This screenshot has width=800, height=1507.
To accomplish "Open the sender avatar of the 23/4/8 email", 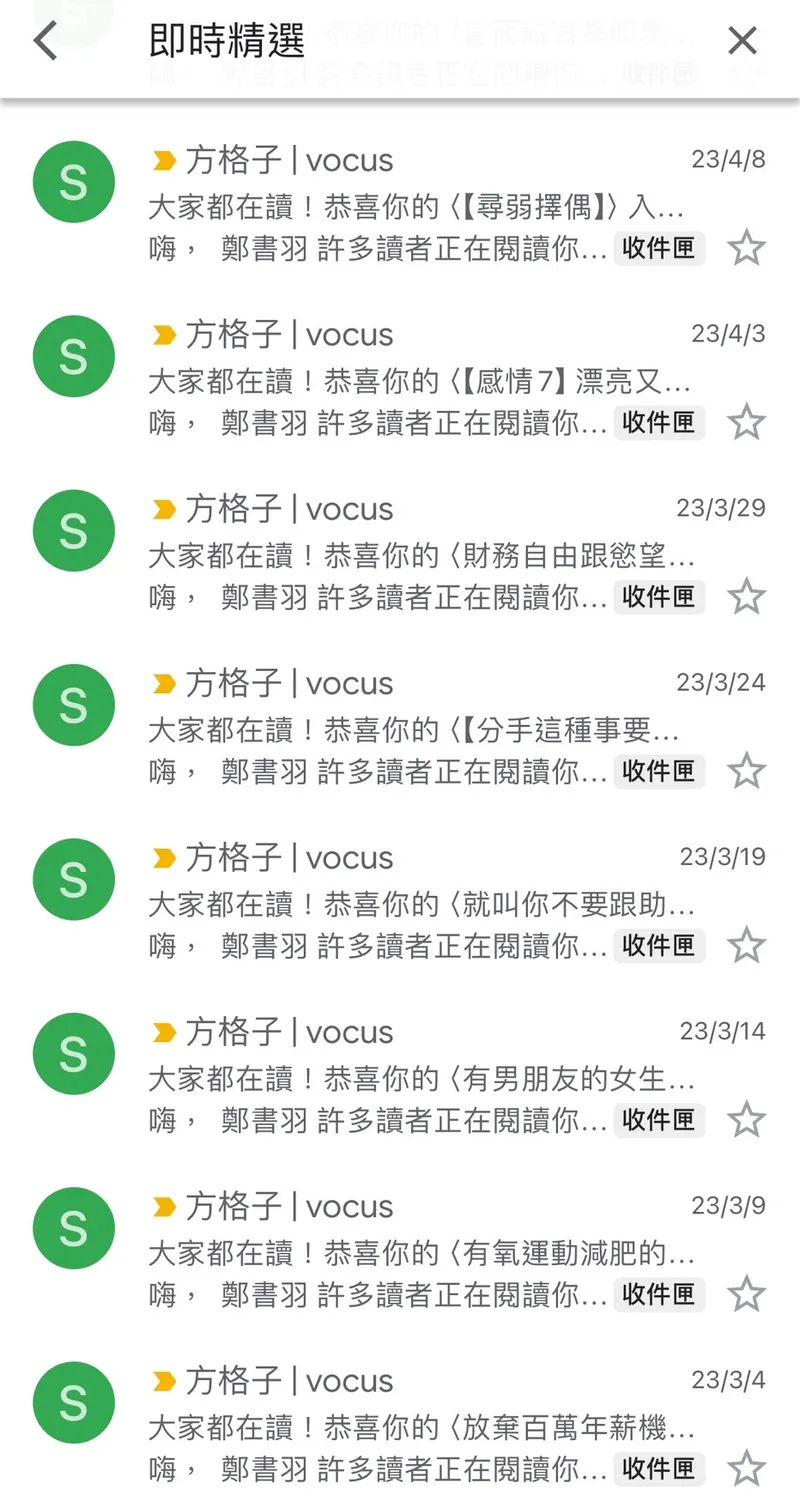I will [73, 182].
